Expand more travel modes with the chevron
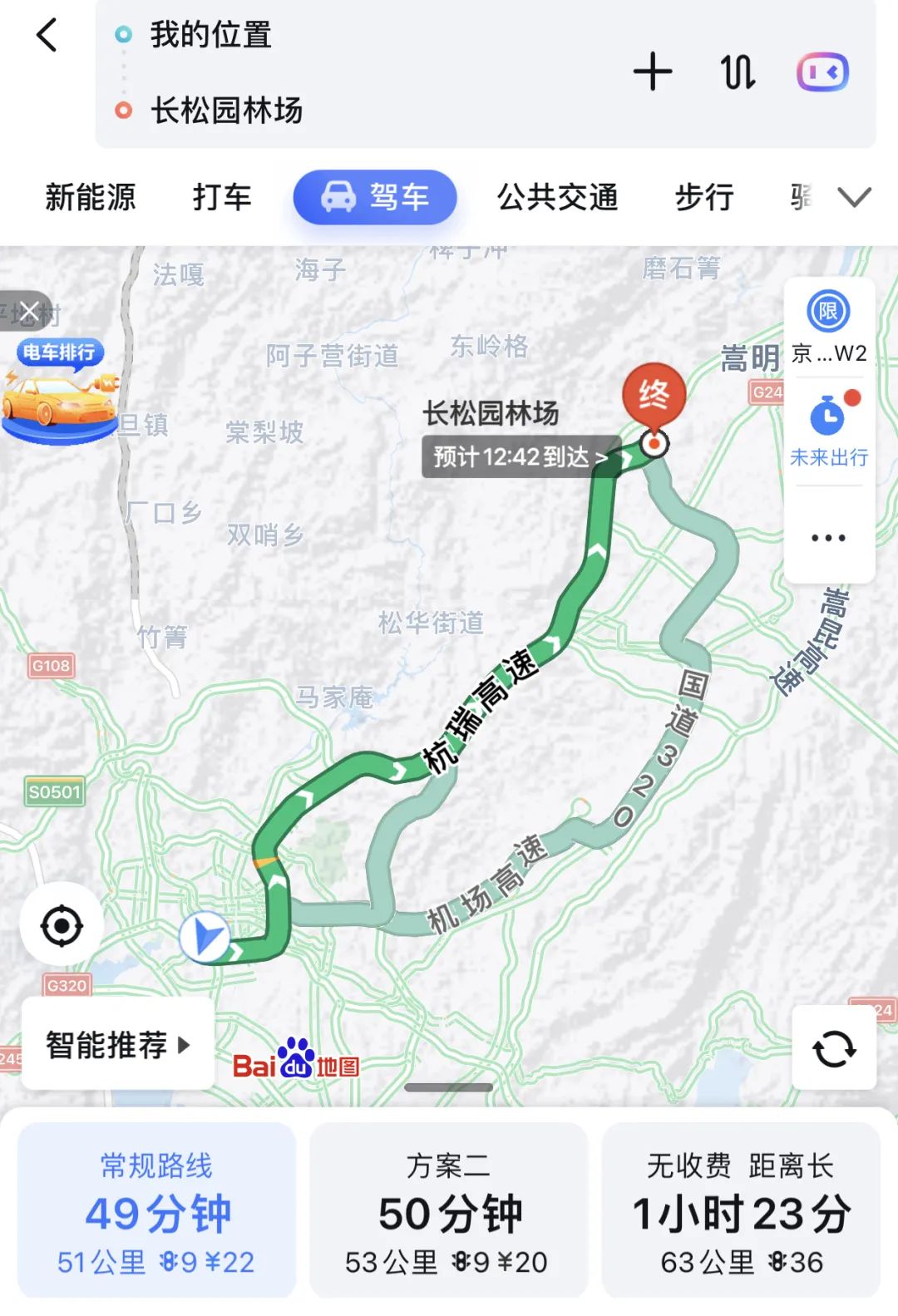The height and width of the screenshot is (1316, 898). 855,197
